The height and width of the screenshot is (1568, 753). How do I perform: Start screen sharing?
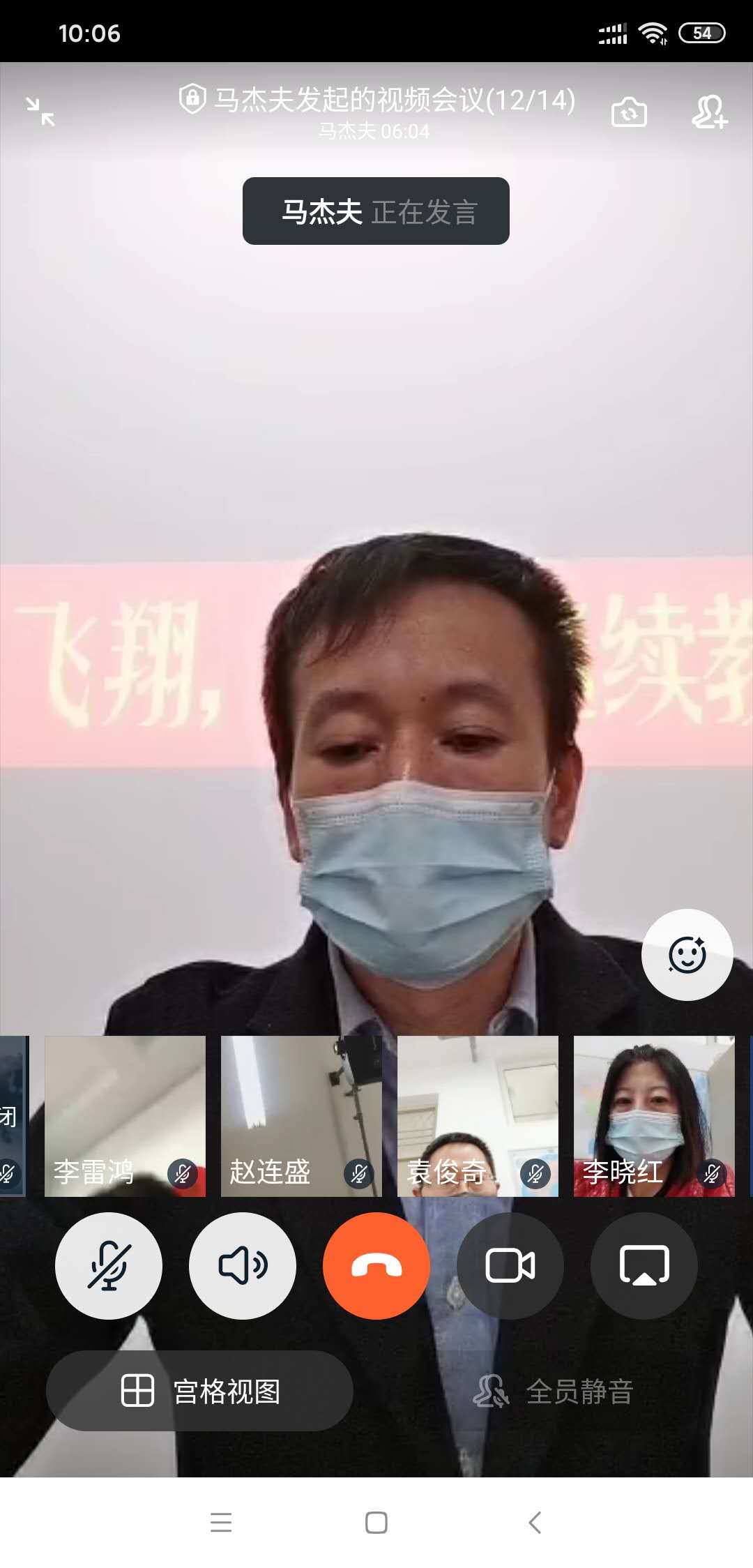click(644, 1265)
